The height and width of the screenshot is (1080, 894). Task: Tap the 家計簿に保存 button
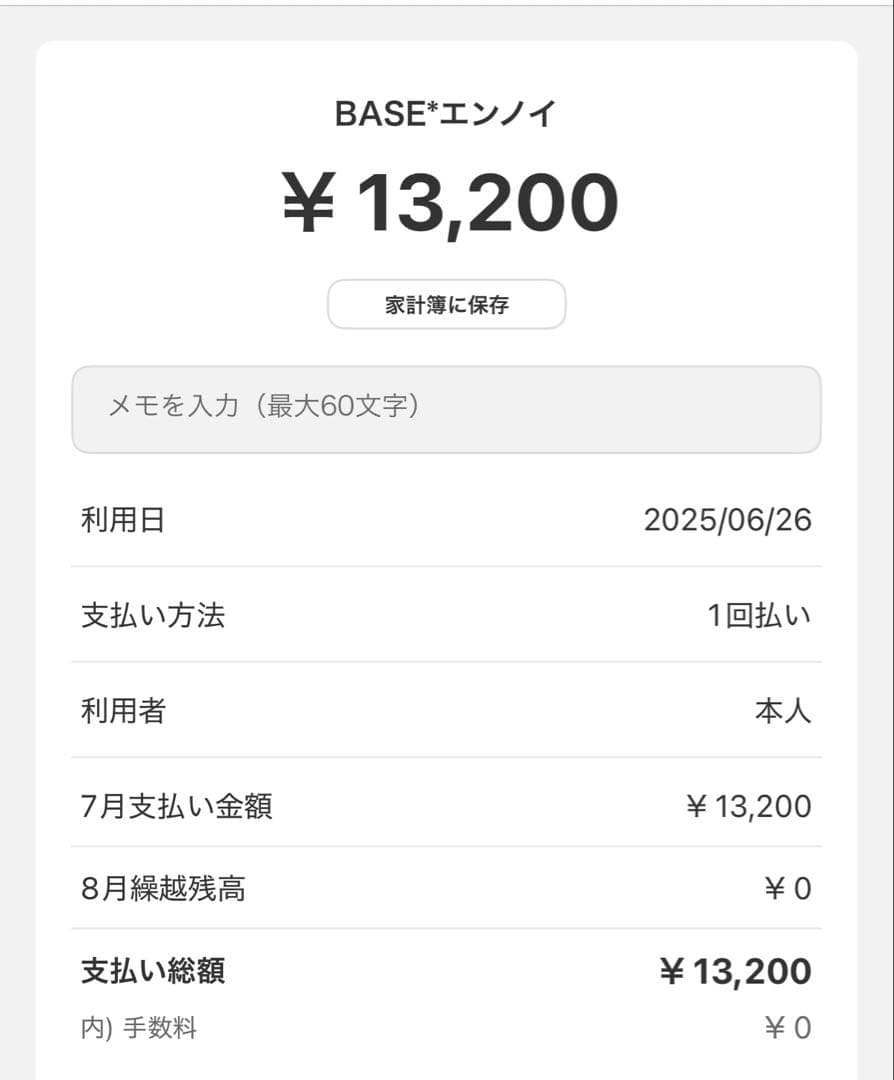[x=446, y=305]
